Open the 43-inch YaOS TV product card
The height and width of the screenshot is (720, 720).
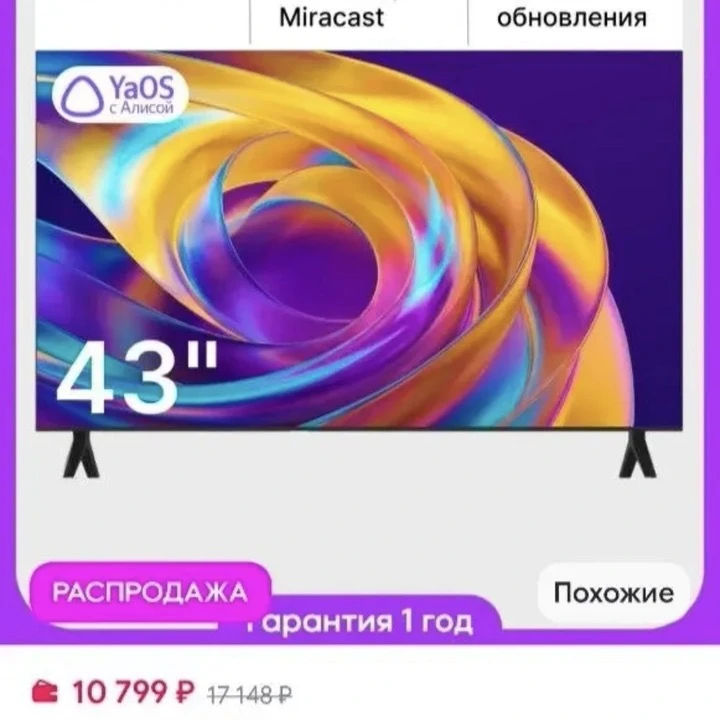[359, 264]
